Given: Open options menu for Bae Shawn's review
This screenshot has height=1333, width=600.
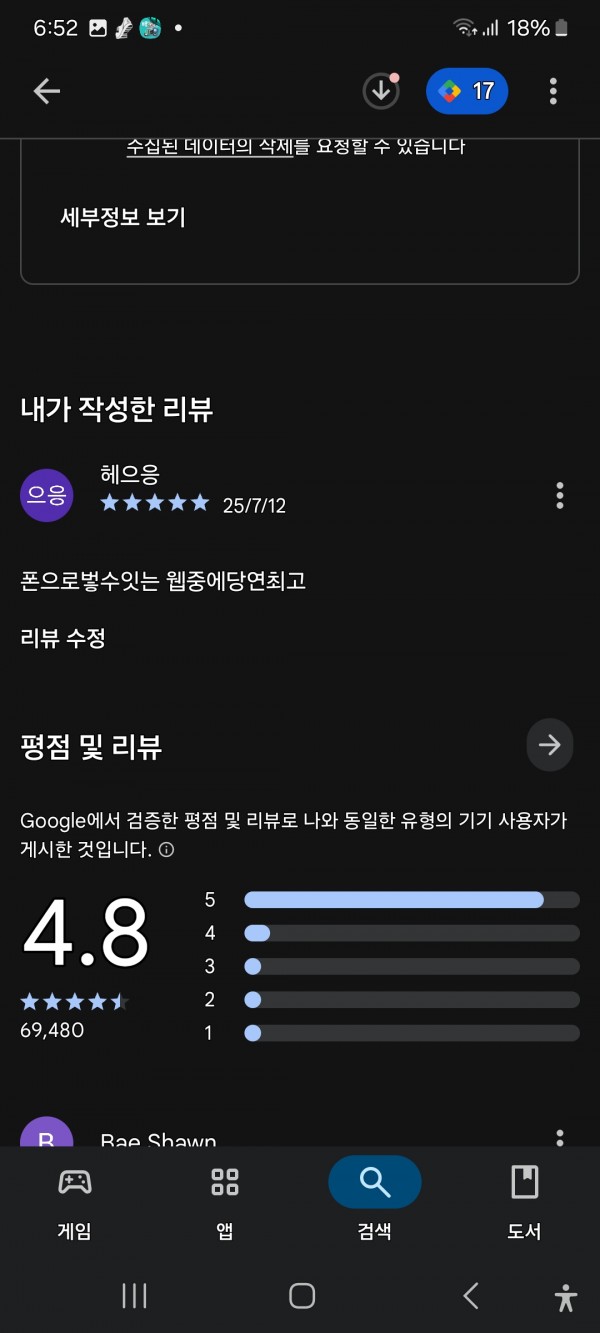Looking at the screenshot, I should [560, 1138].
